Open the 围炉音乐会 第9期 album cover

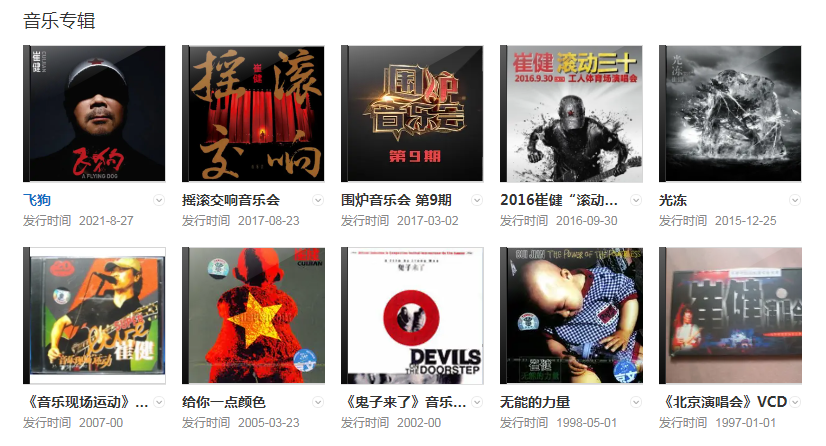click(x=413, y=113)
